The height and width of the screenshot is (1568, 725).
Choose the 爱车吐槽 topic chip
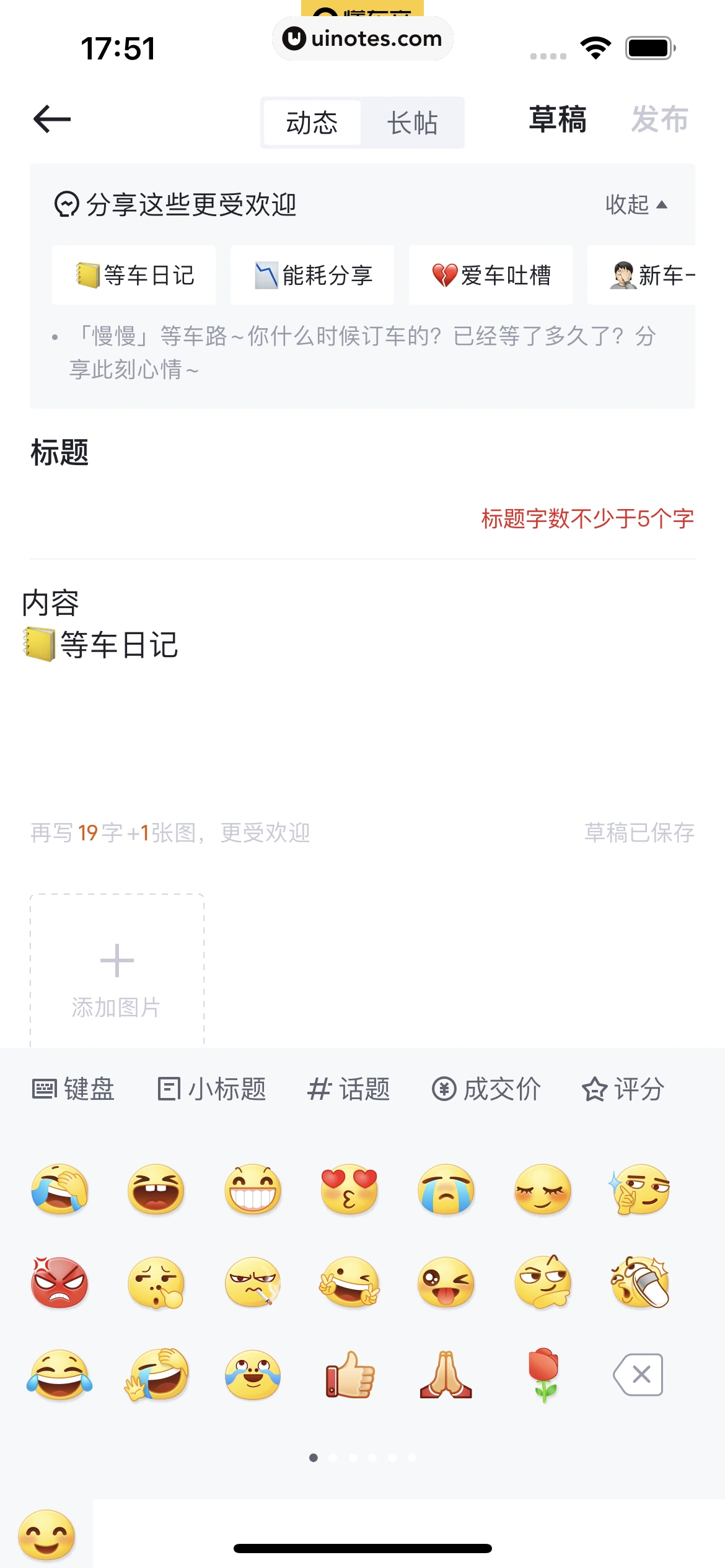[491, 275]
